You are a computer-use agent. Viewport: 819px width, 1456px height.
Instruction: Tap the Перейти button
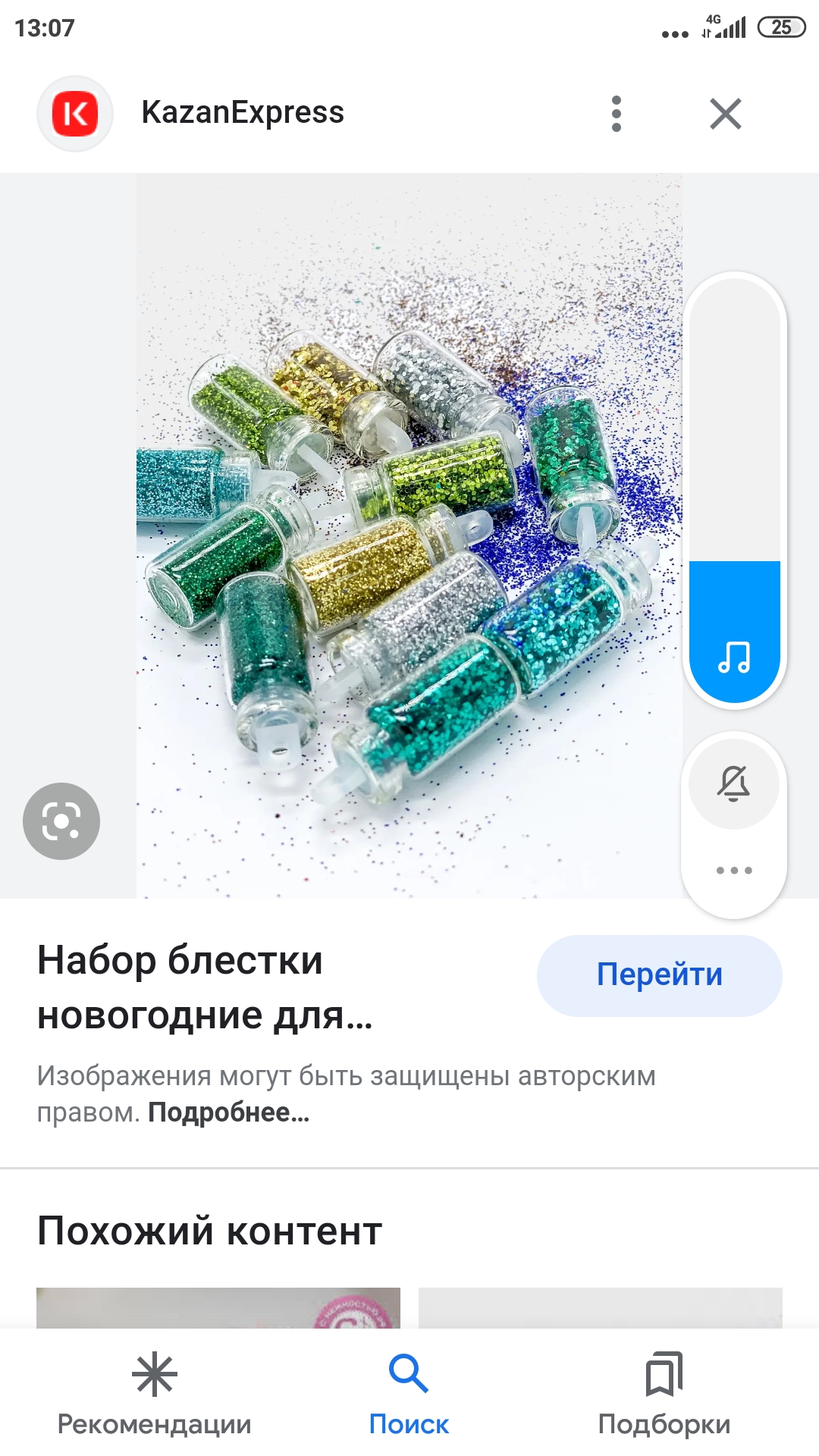(x=660, y=975)
